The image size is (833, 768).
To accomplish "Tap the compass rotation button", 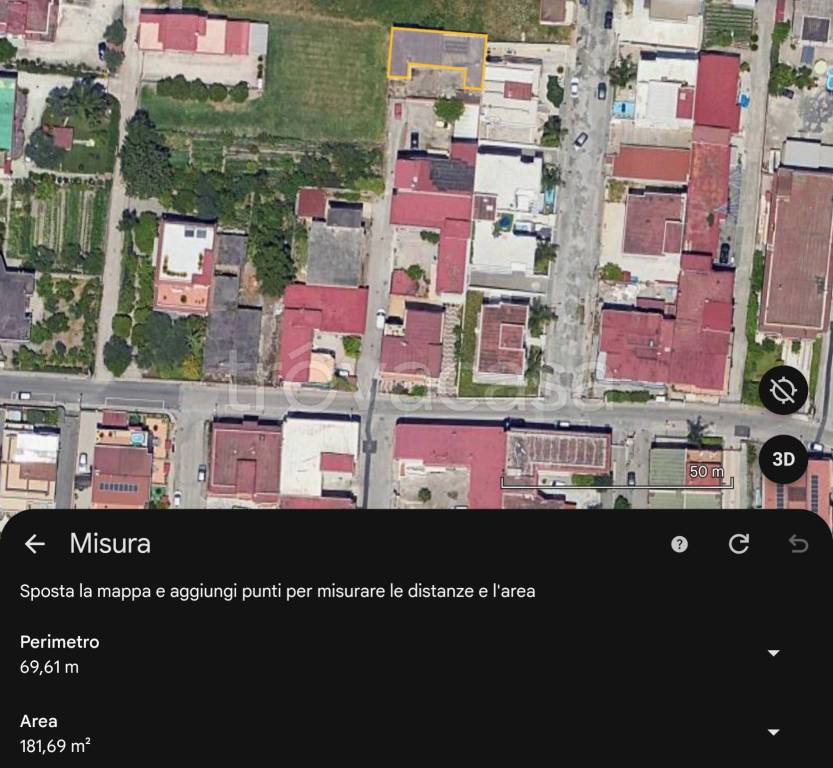I will pyautogui.click(x=783, y=390).
